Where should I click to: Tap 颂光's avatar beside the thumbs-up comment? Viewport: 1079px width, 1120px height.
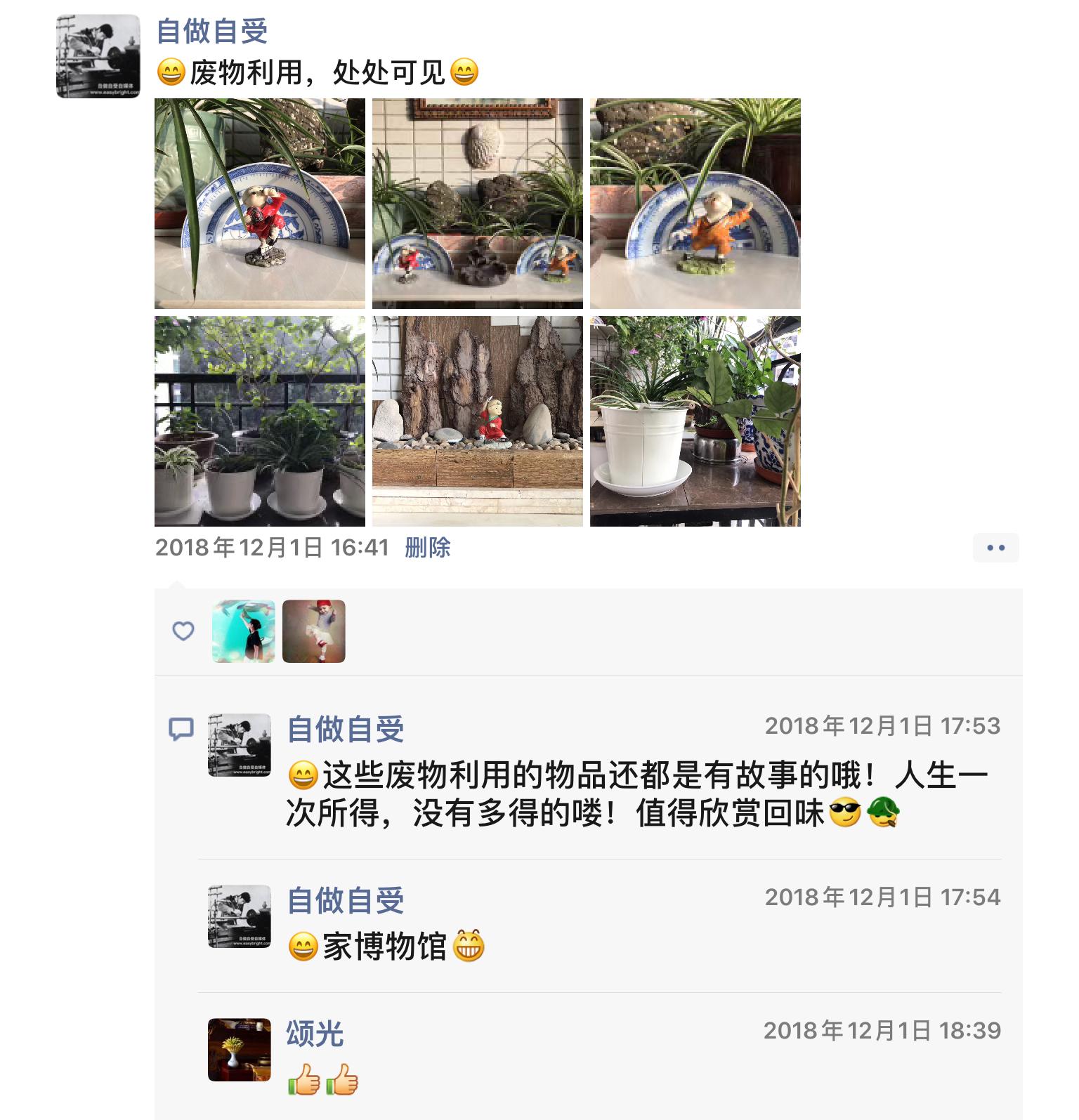coord(240,1050)
